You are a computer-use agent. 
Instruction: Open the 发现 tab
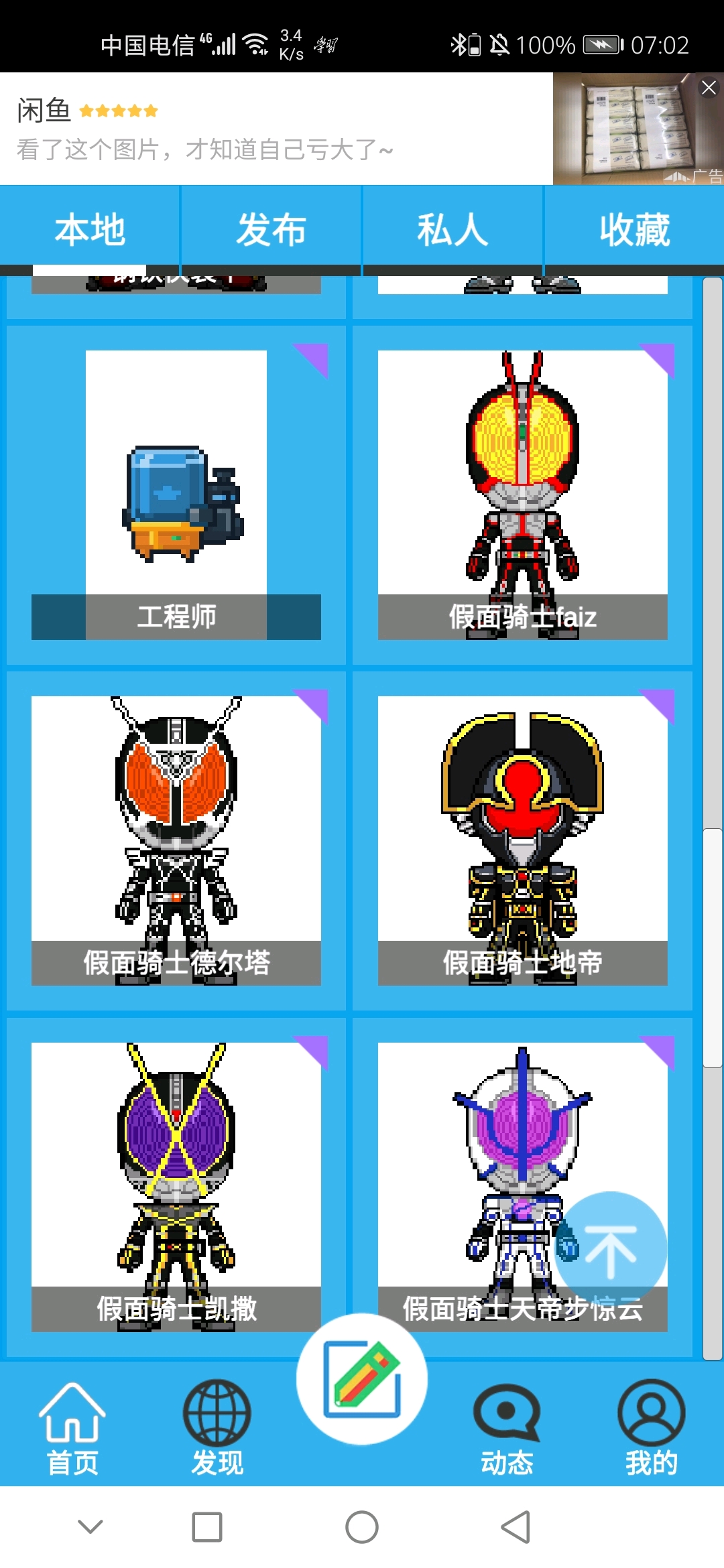tap(217, 1429)
